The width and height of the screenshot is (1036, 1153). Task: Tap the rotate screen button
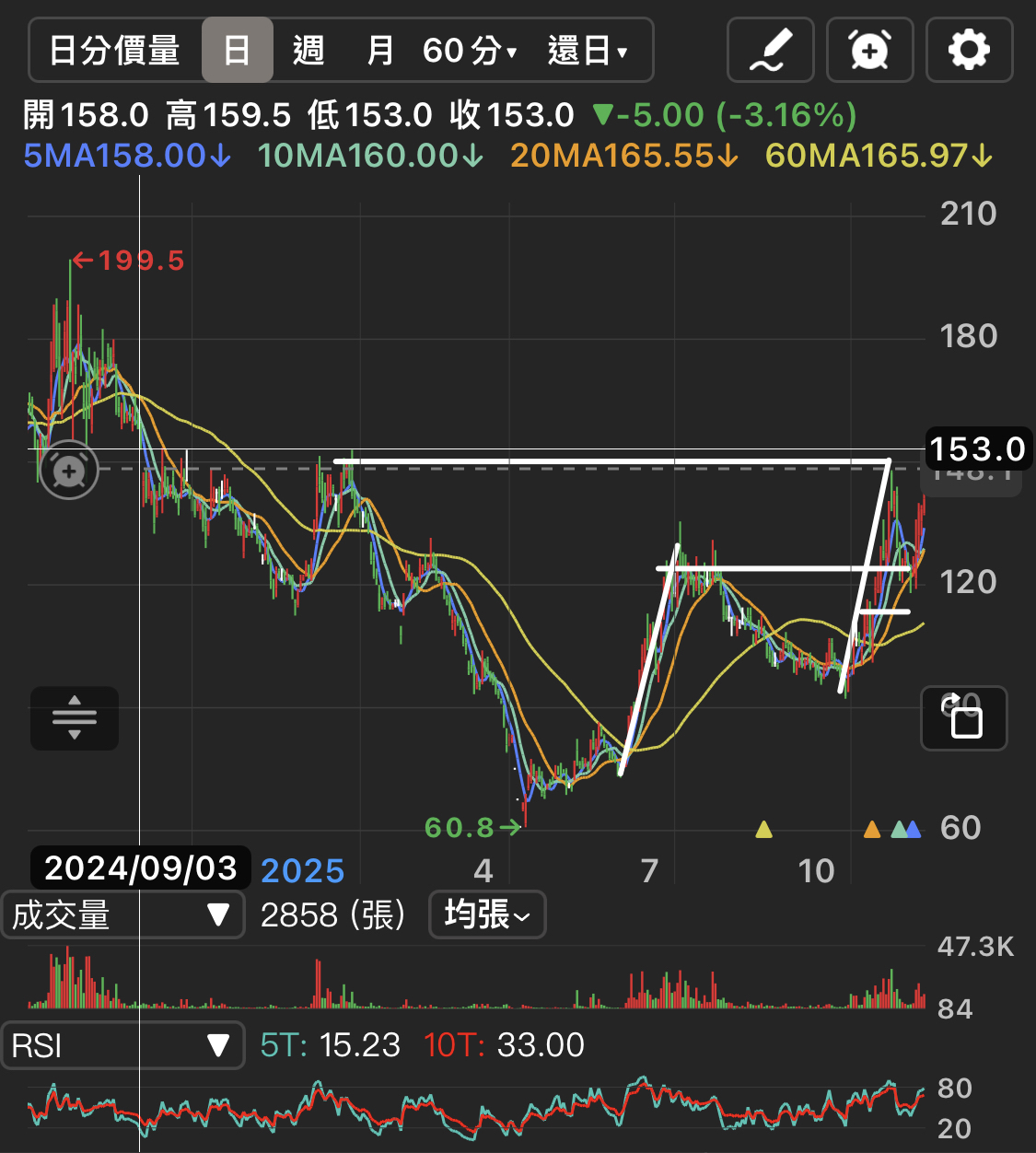pyautogui.click(x=964, y=718)
